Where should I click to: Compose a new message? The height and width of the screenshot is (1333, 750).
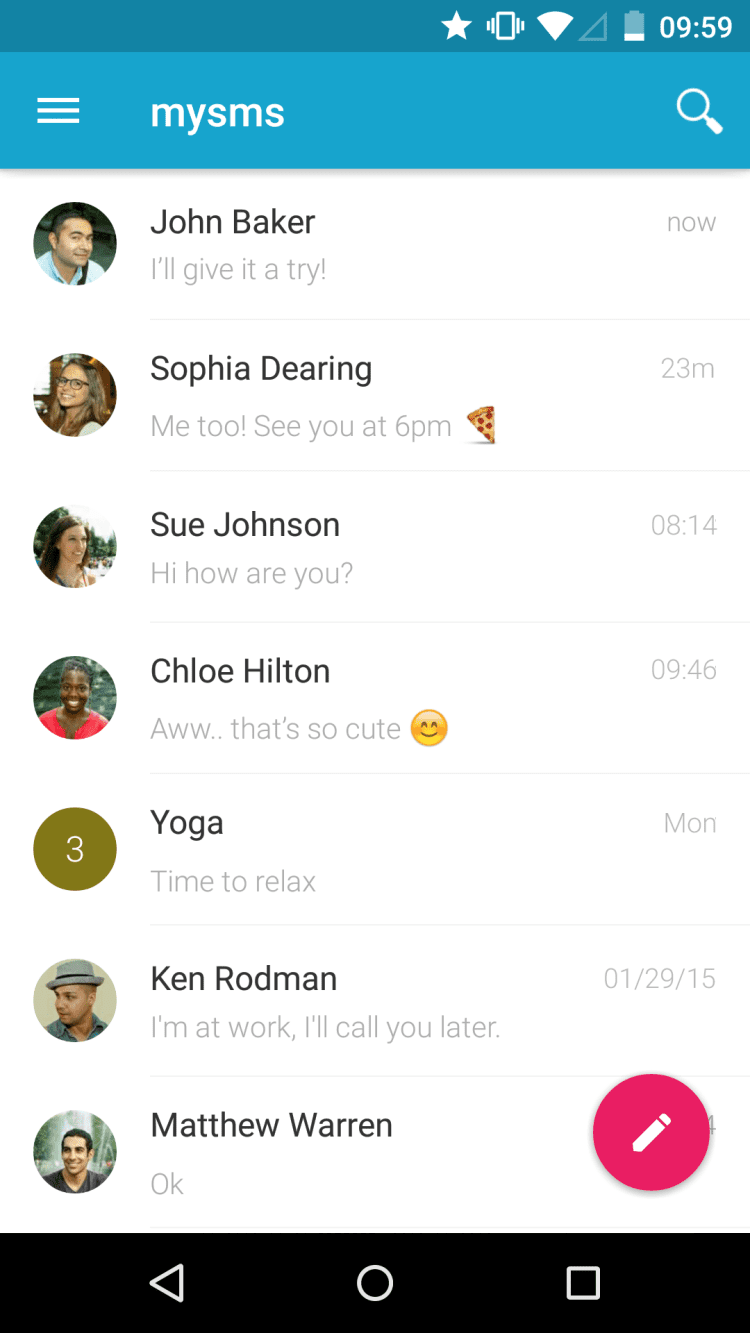(651, 1132)
